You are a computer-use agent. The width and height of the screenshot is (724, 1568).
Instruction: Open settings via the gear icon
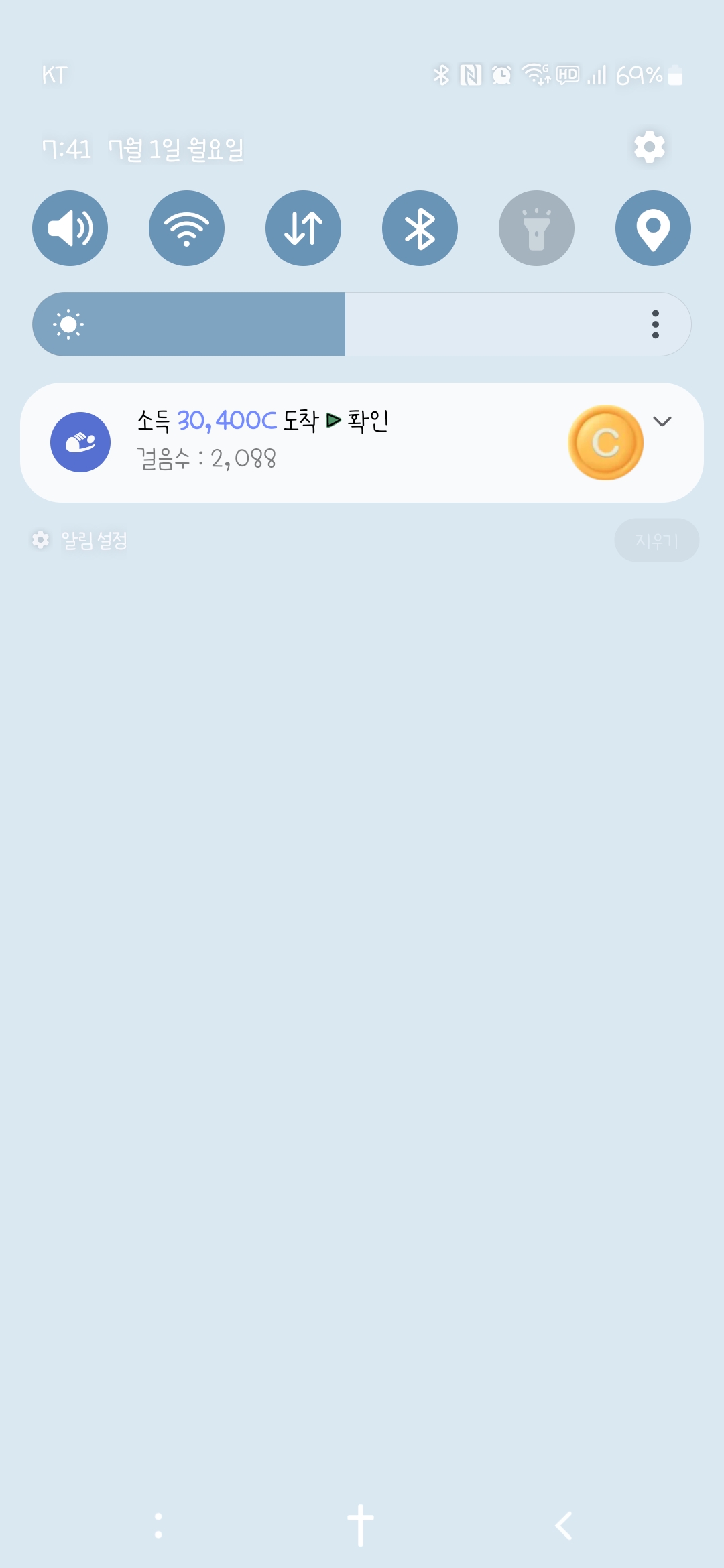(x=649, y=147)
